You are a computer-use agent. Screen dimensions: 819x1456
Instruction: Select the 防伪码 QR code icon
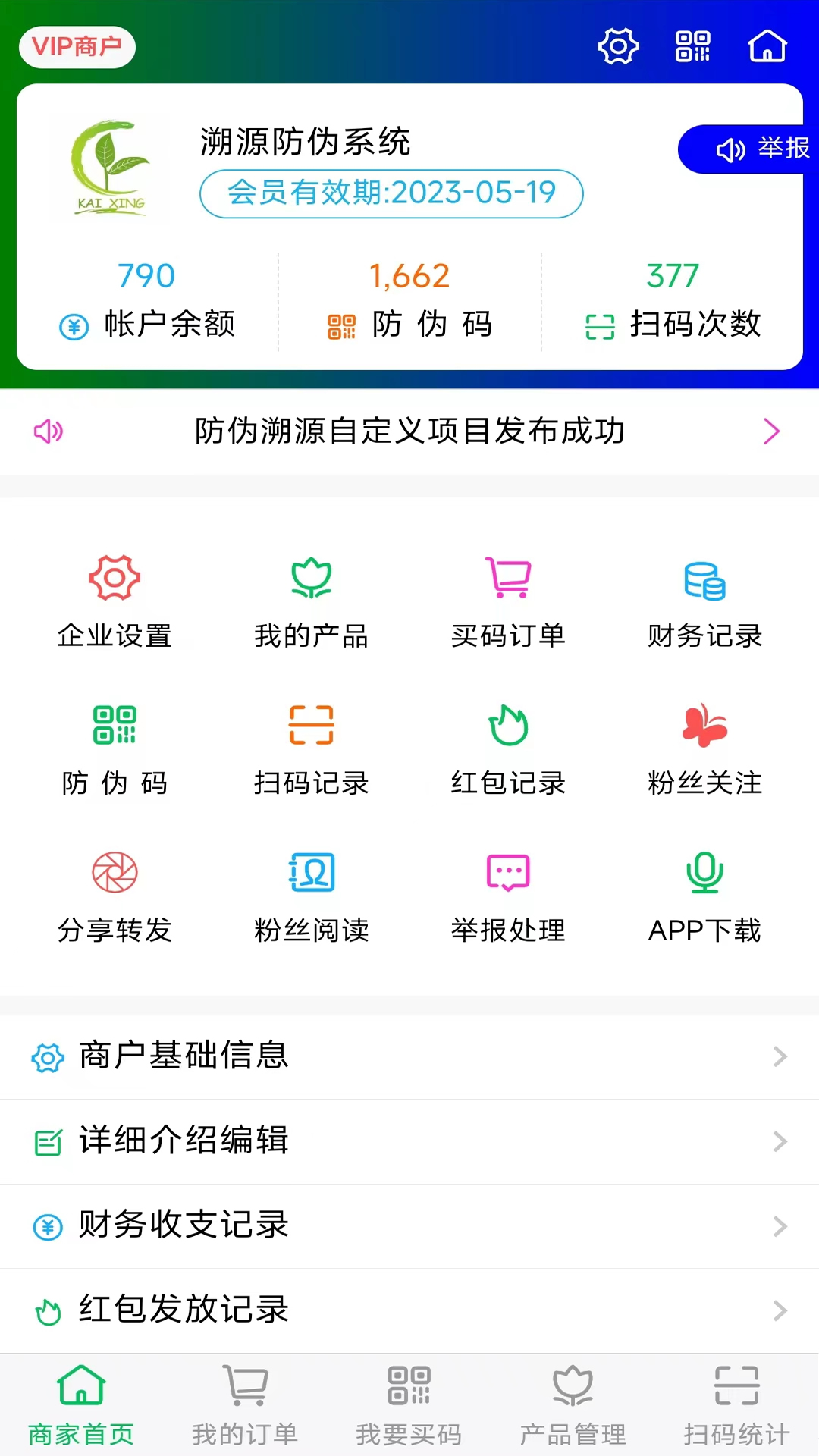[114, 726]
